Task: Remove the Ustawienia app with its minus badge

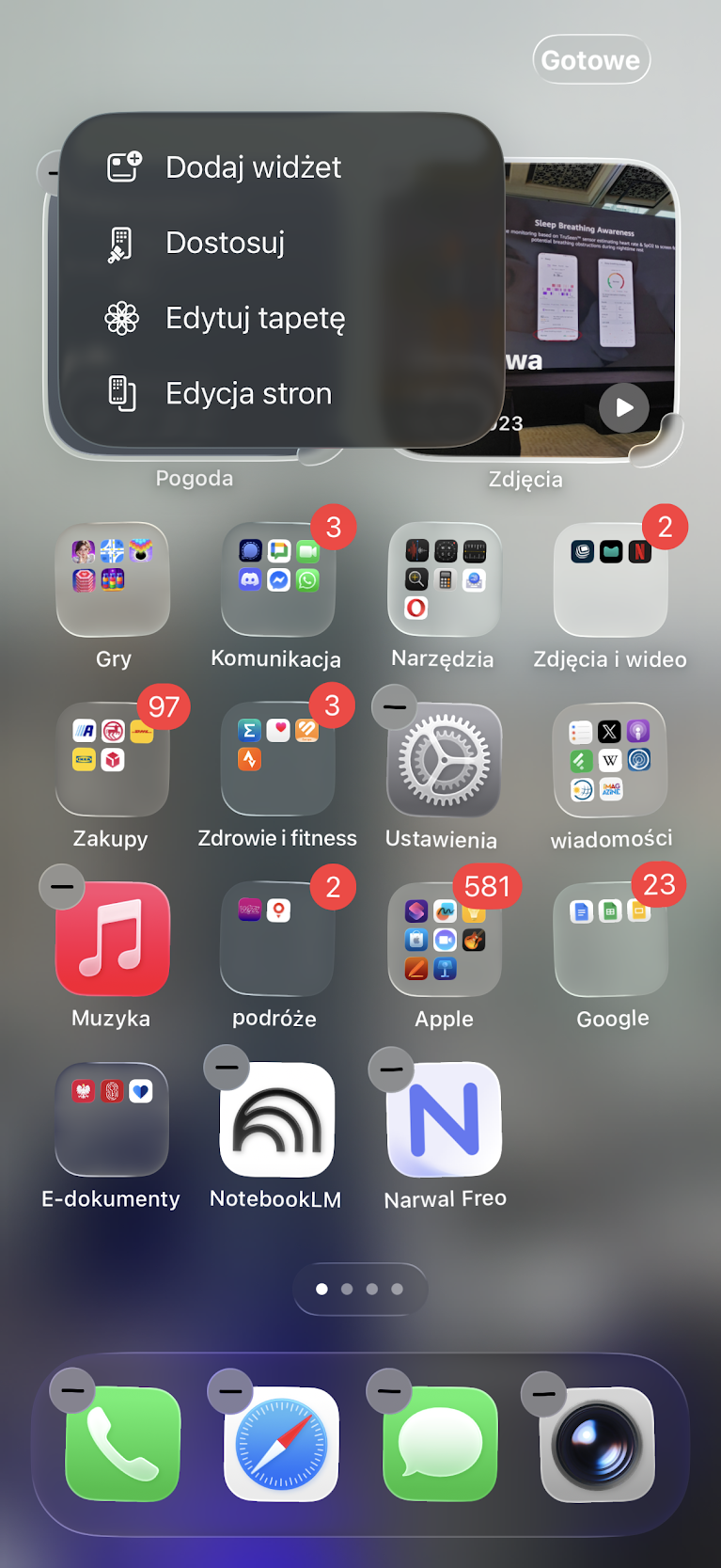Action: coord(395,706)
